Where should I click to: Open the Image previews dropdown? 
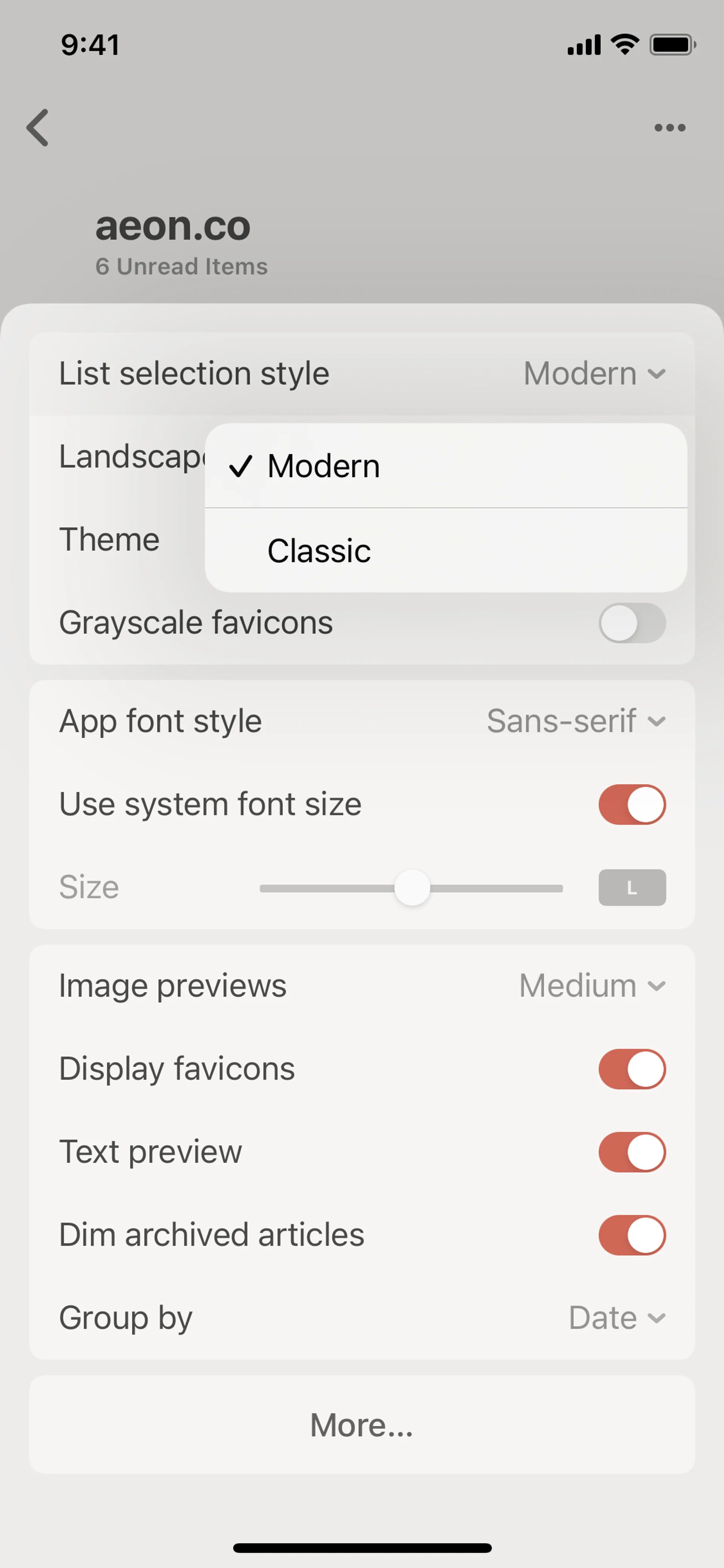coord(591,986)
